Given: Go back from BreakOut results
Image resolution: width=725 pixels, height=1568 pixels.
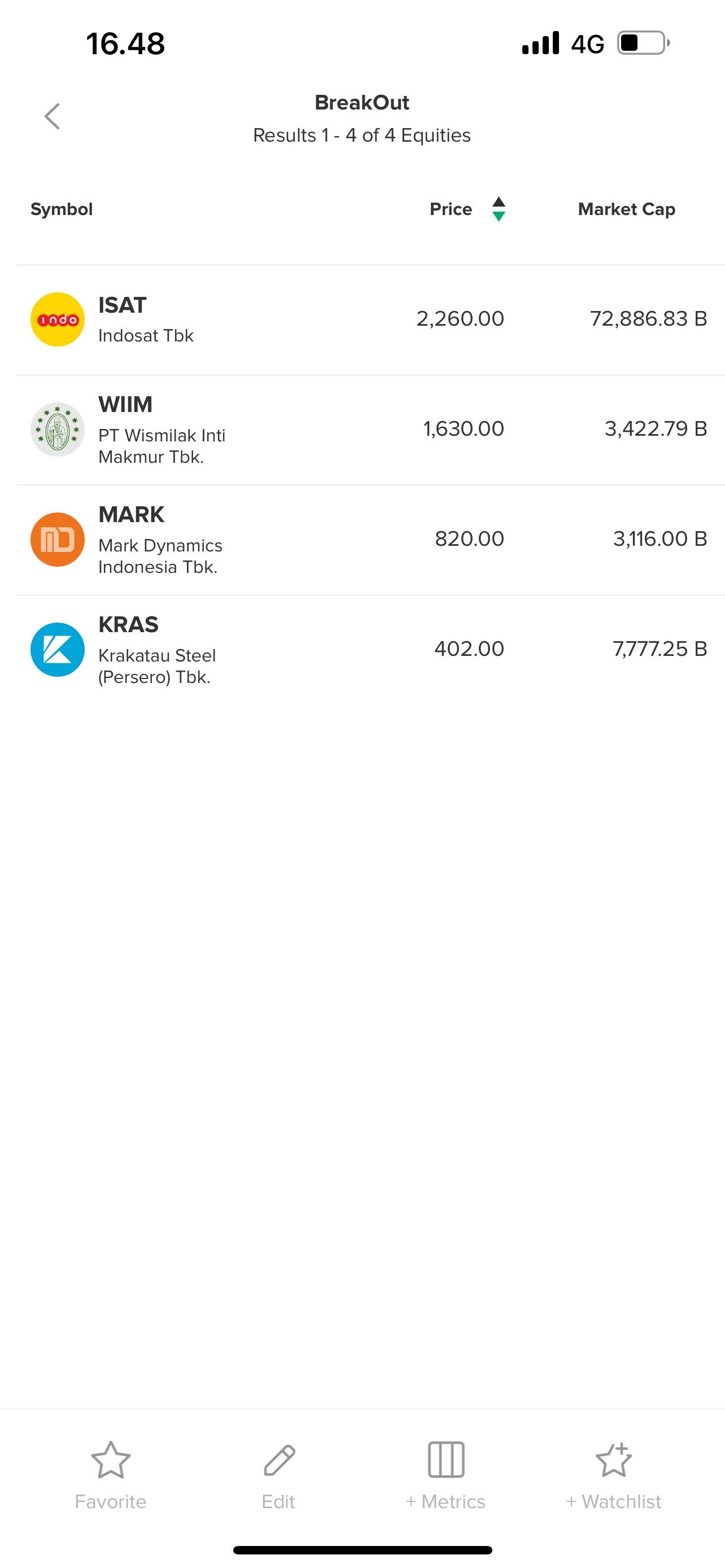Looking at the screenshot, I should (53, 116).
